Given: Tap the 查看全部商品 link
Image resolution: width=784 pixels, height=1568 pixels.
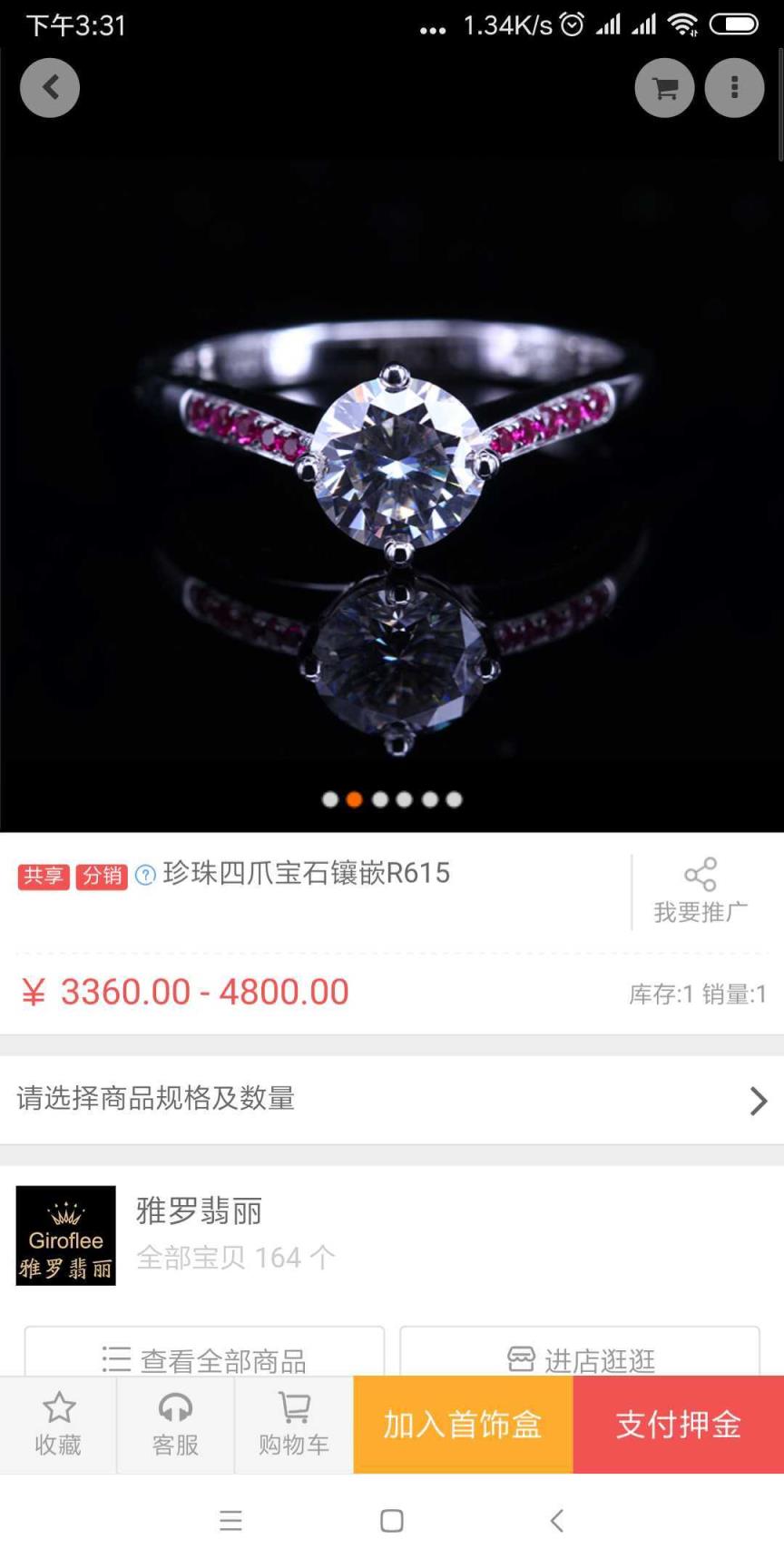Looking at the screenshot, I should (205, 1358).
